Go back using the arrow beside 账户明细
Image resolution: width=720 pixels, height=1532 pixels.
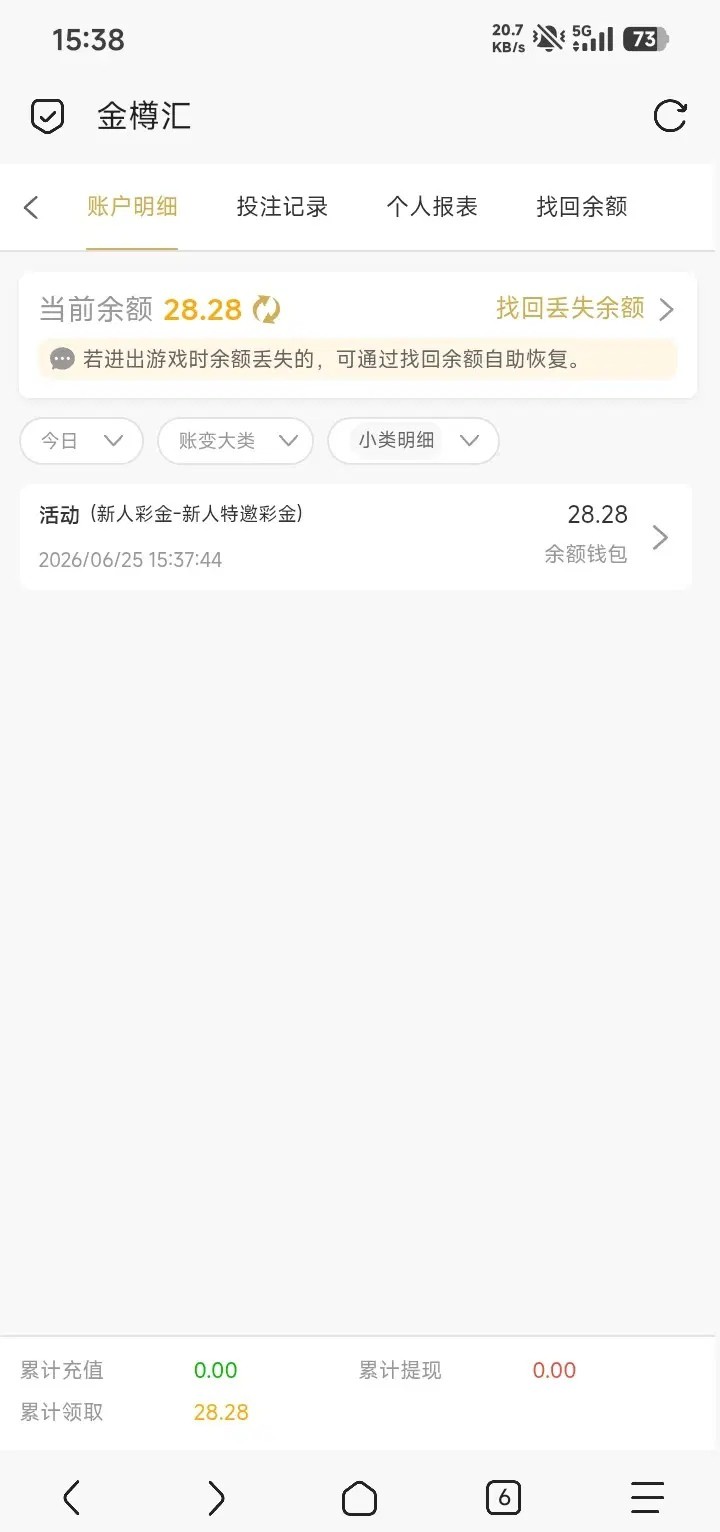pyautogui.click(x=31, y=207)
